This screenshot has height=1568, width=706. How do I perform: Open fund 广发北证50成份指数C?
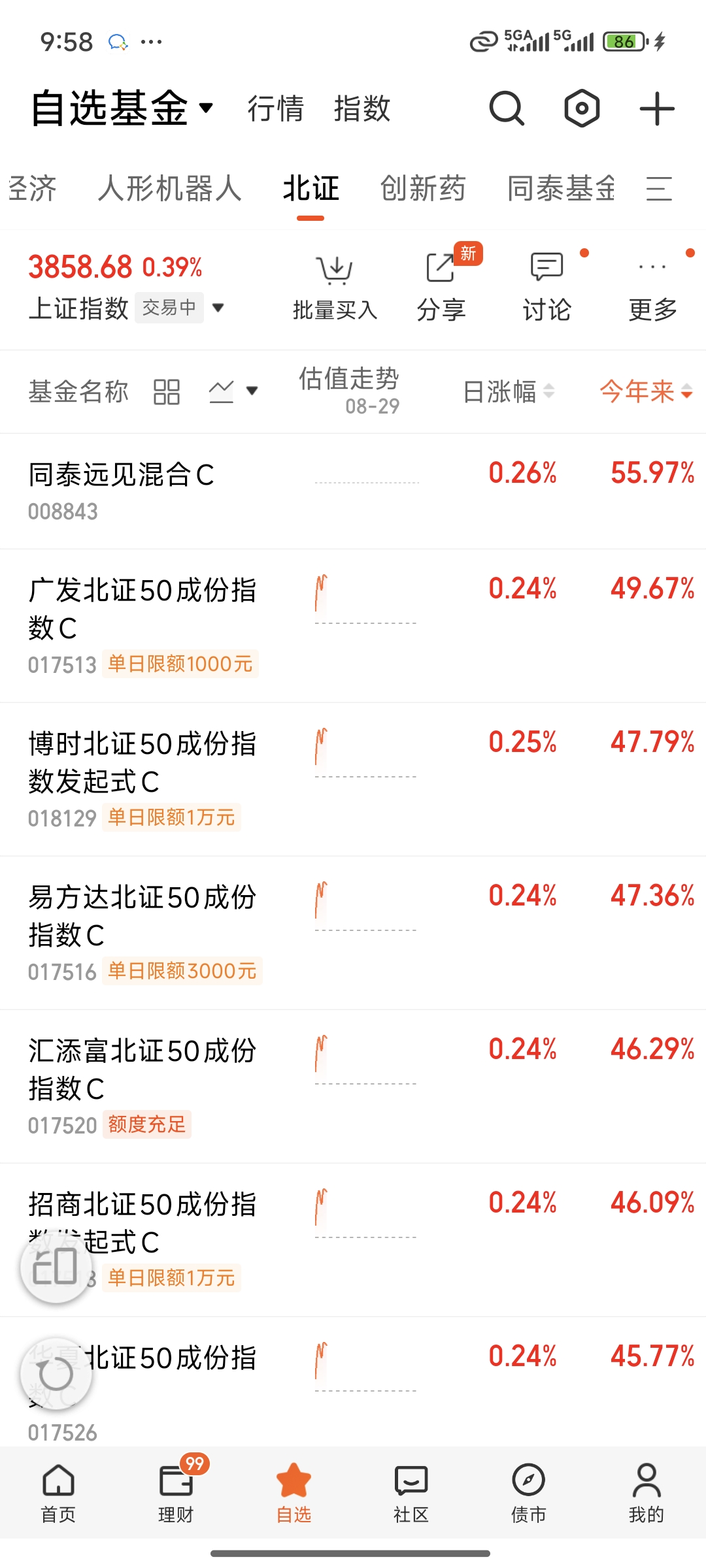[x=353, y=626]
